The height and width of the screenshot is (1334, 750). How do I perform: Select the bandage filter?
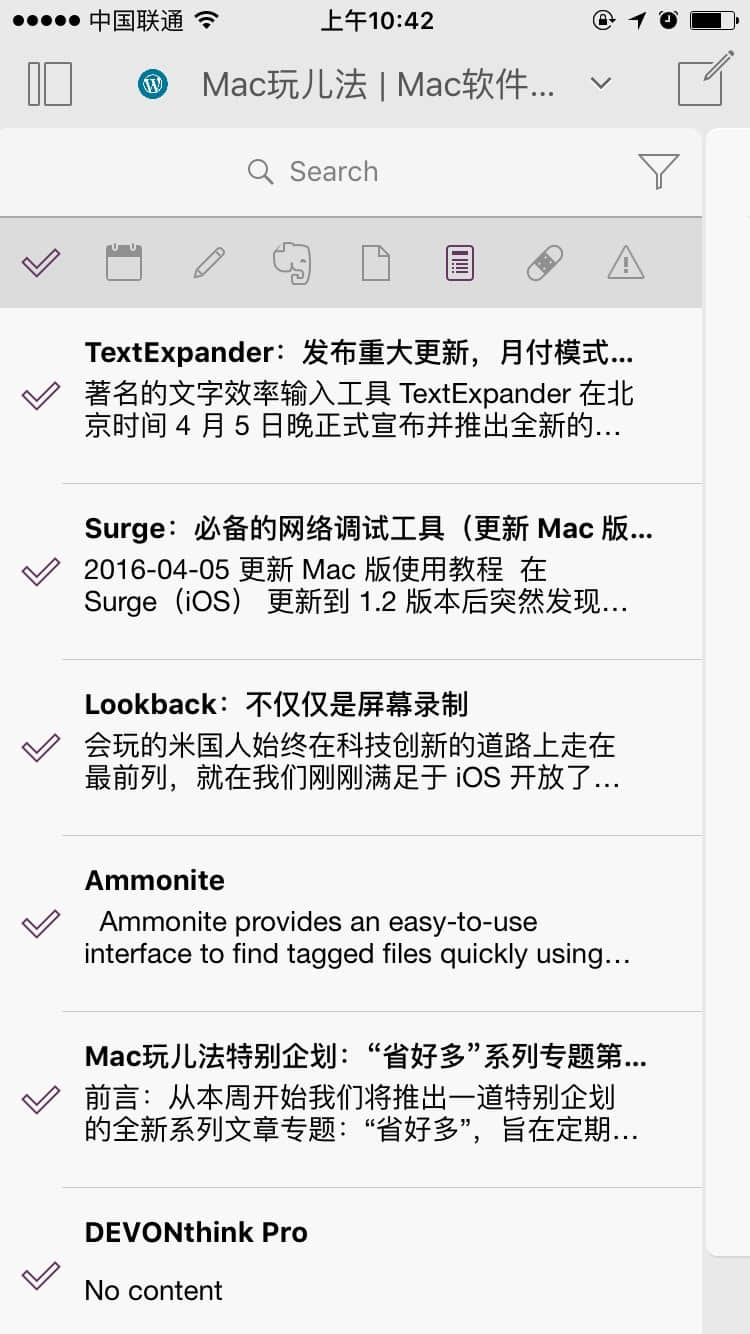pos(544,264)
